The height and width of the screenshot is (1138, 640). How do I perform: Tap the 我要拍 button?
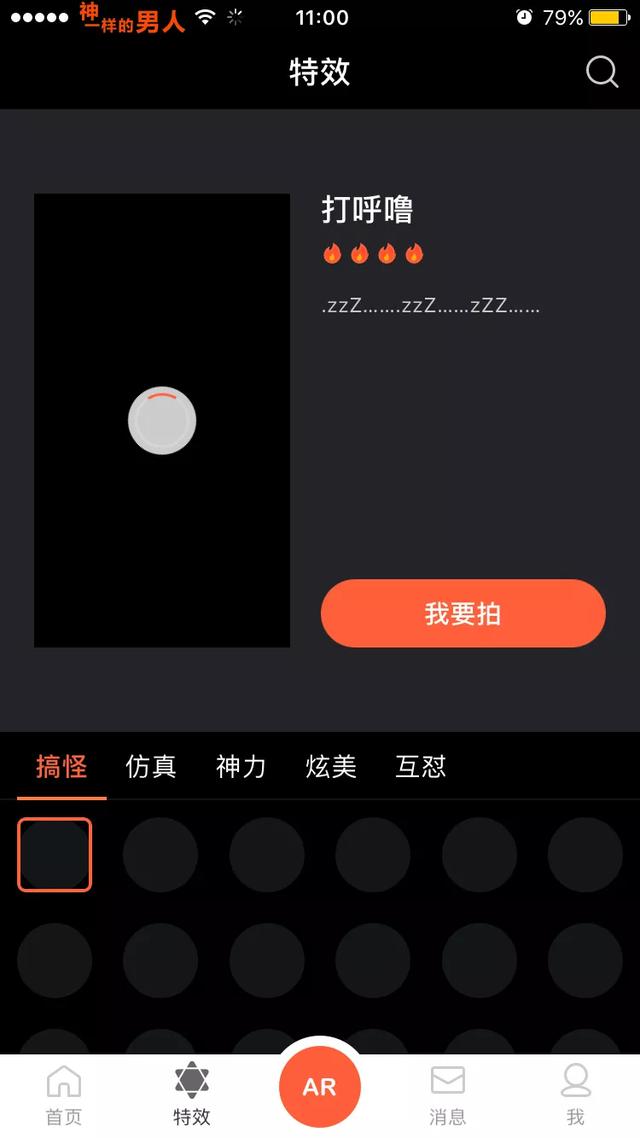463,613
